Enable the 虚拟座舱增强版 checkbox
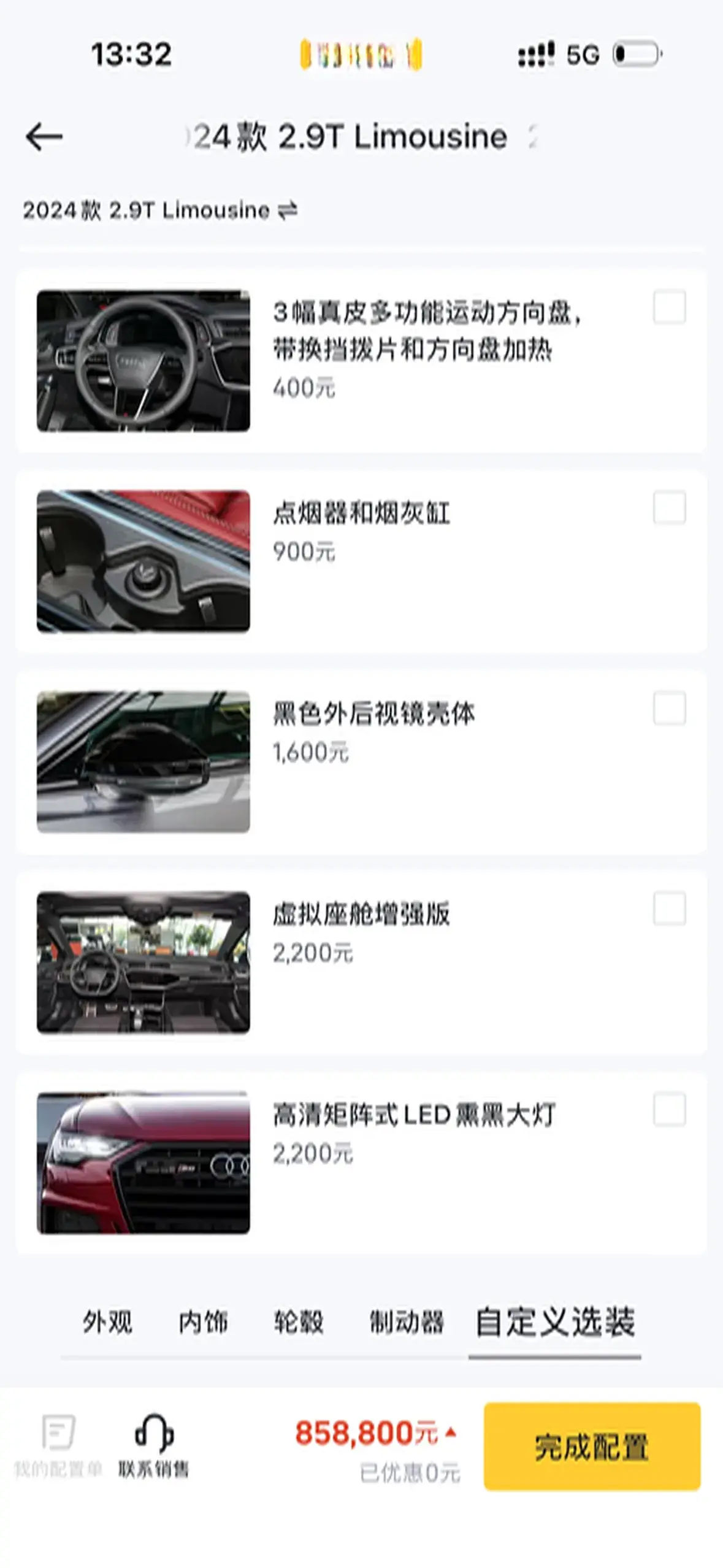 (669, 909)
